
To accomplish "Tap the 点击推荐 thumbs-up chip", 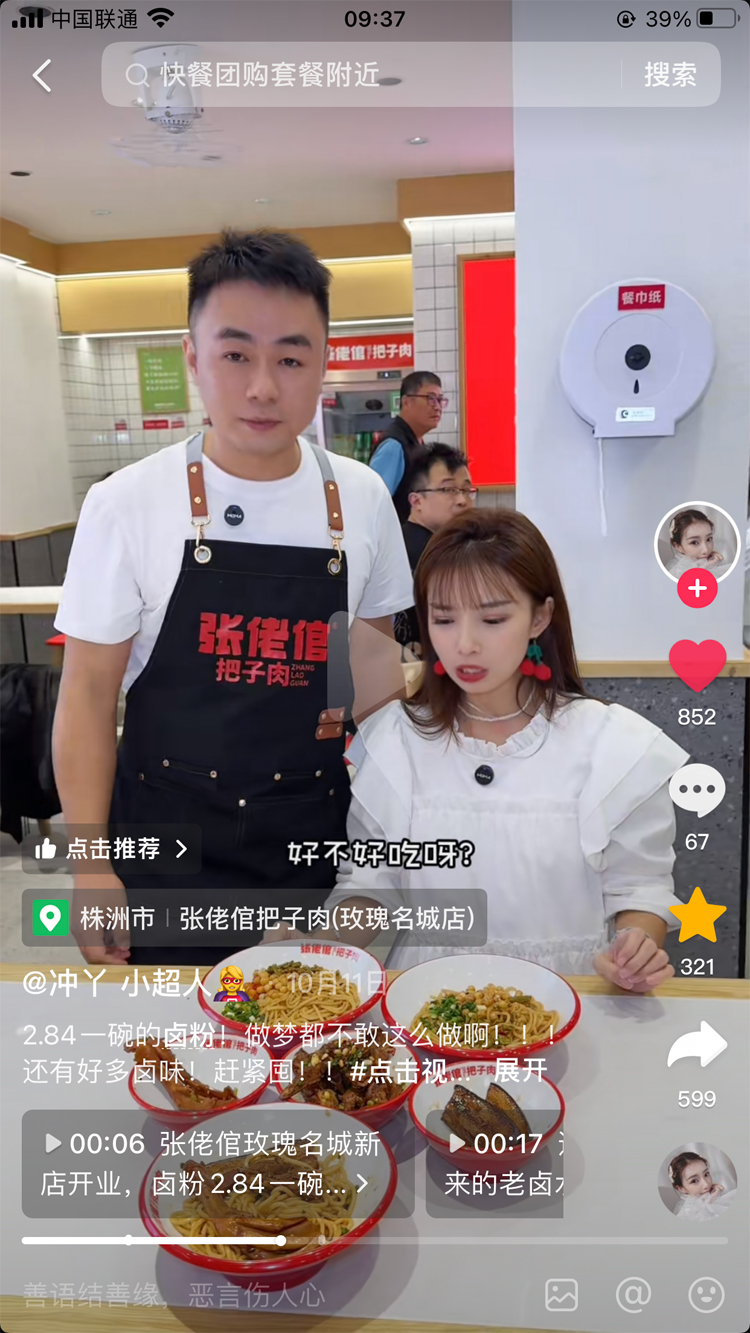I will tap(112, 849).
